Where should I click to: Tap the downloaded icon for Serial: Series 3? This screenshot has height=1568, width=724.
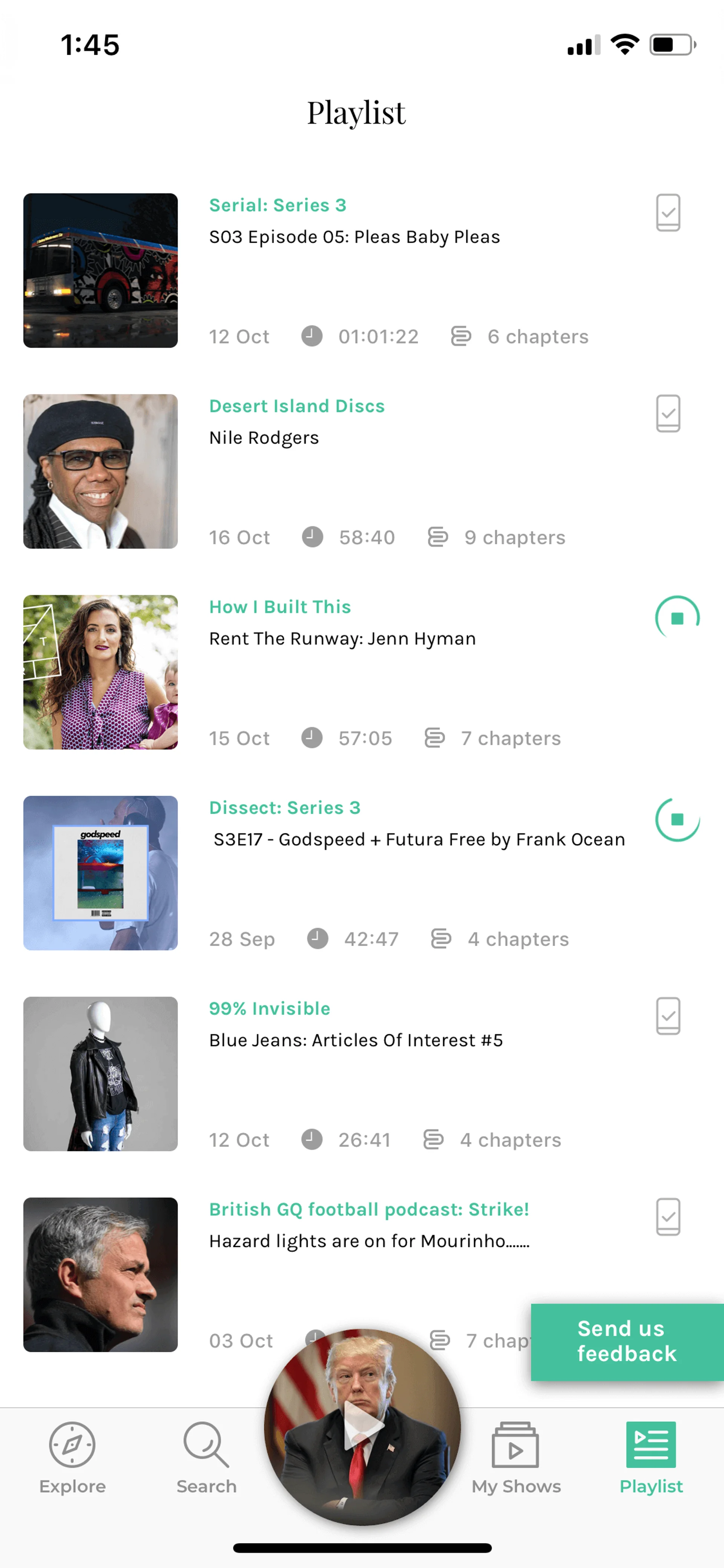click(x=667, y=212)
